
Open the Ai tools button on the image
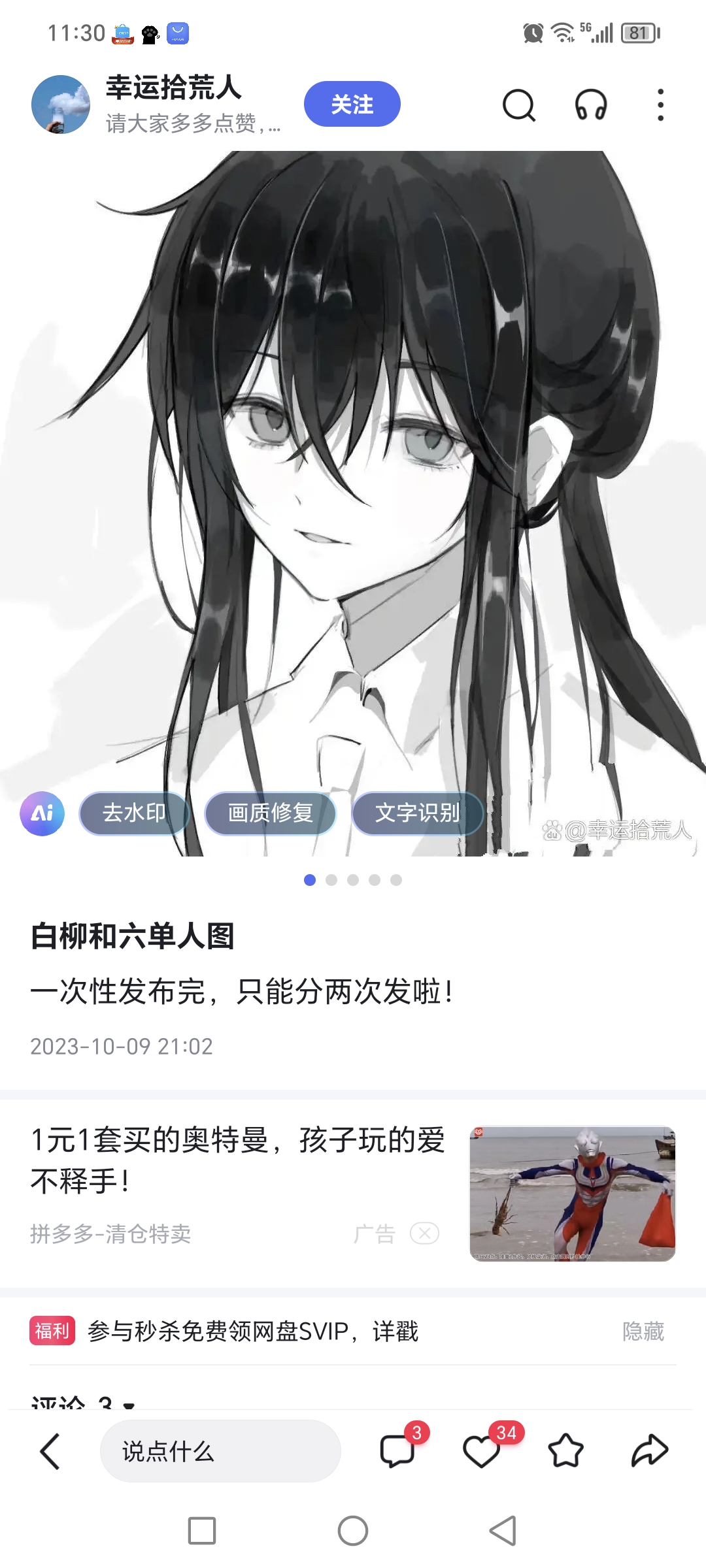point(42,813)
